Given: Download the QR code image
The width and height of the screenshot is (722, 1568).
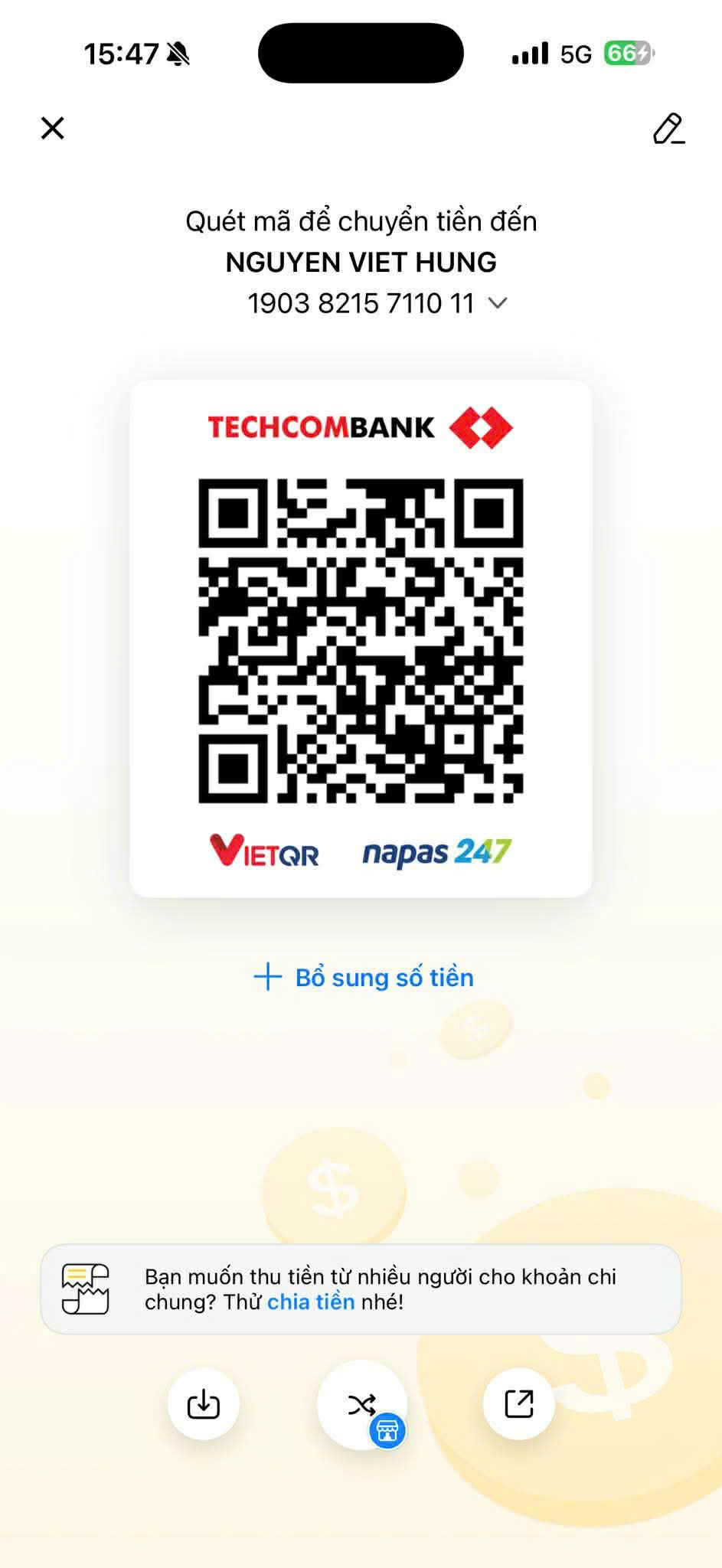Looking at the screenshot, I should click(x=203, y=1404).
